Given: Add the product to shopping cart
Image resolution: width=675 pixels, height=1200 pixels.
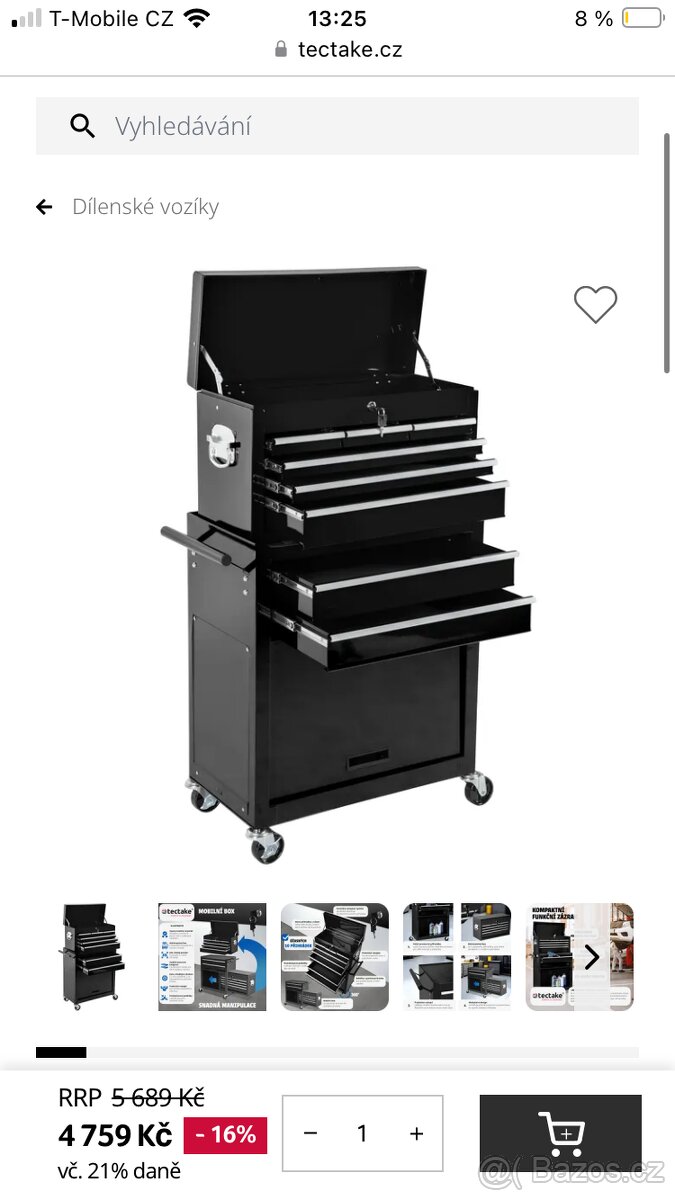Looking at the screenshot, I should (560, 1133).
